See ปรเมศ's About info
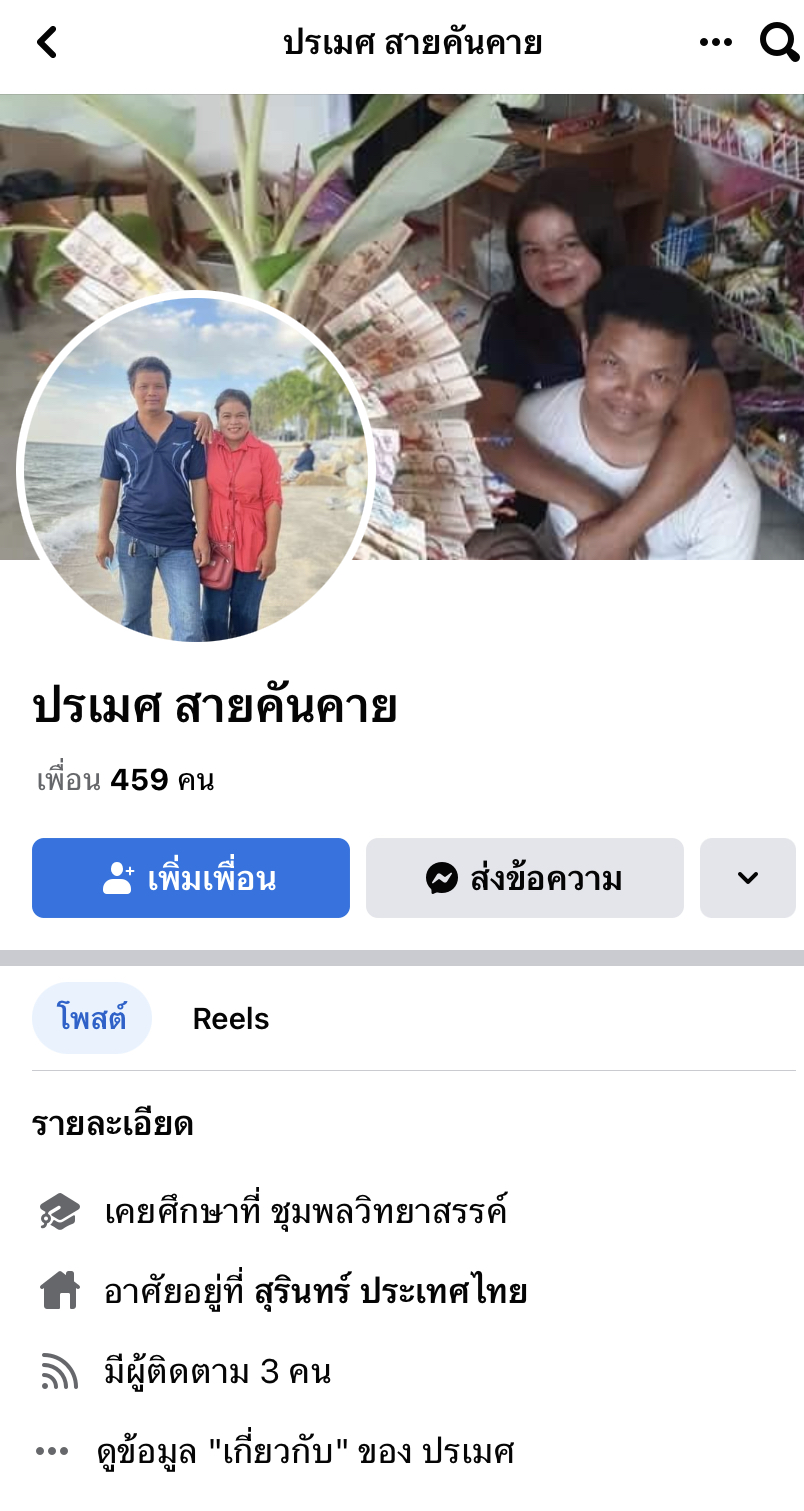The width and height of the screenshot is (804, 1511). [x=305, y=1451]
